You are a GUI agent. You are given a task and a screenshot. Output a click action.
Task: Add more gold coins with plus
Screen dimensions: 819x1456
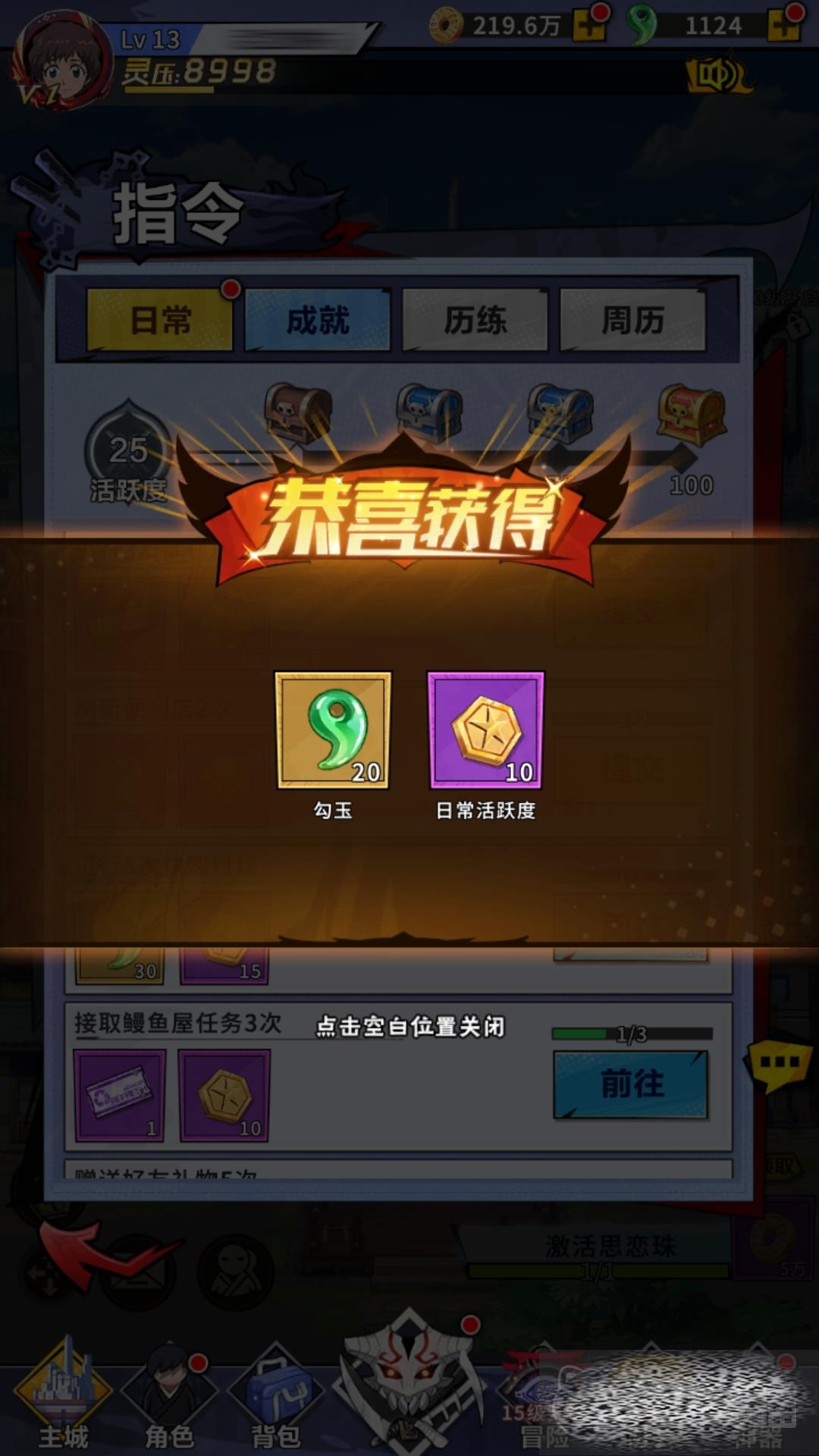pyautogui.click(x=588, y=26)
